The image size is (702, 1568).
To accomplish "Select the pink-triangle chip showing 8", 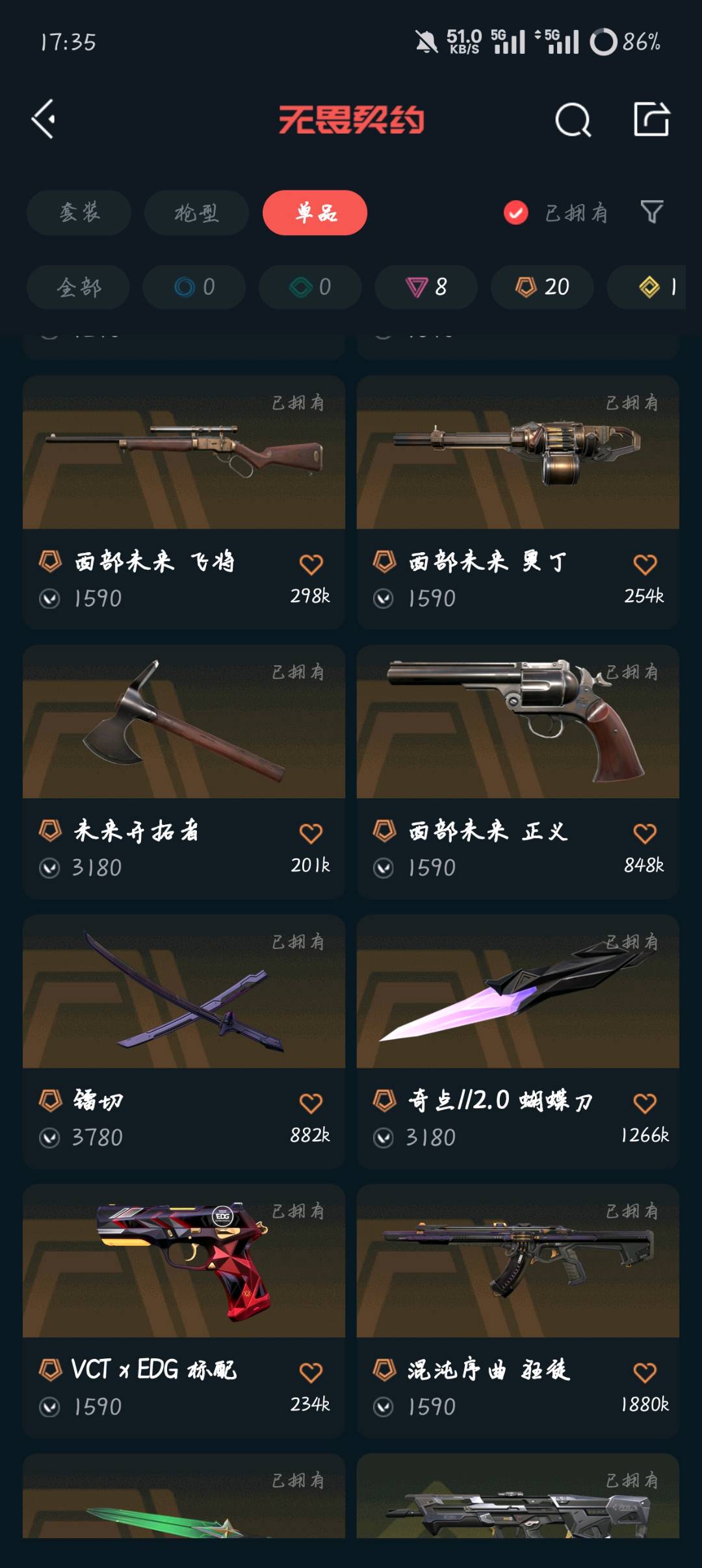I will click(426, 287).
